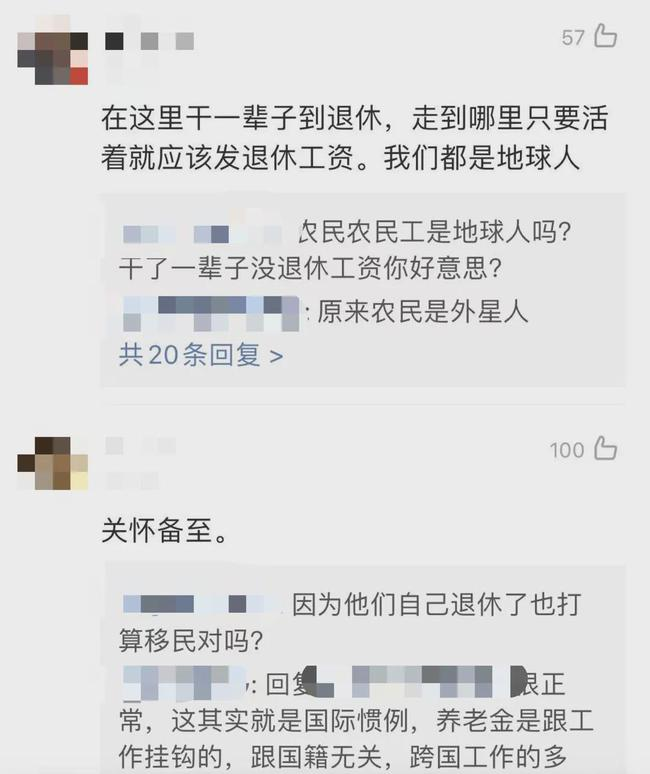Like the 关怀备至 comment
Screen dimensions: 650x774
point(605,449)
